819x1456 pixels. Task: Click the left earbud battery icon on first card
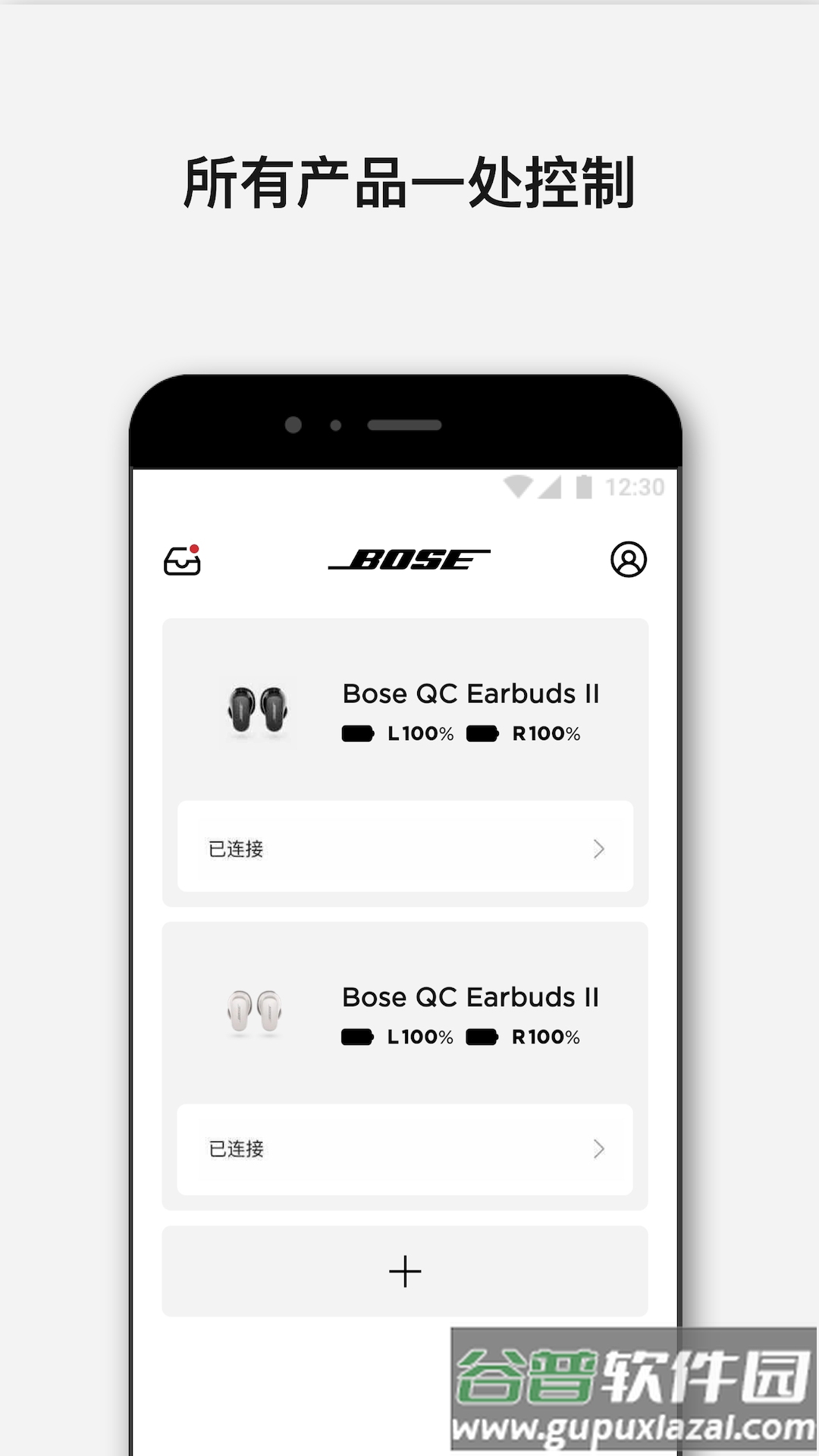click(x=356, y=733)
